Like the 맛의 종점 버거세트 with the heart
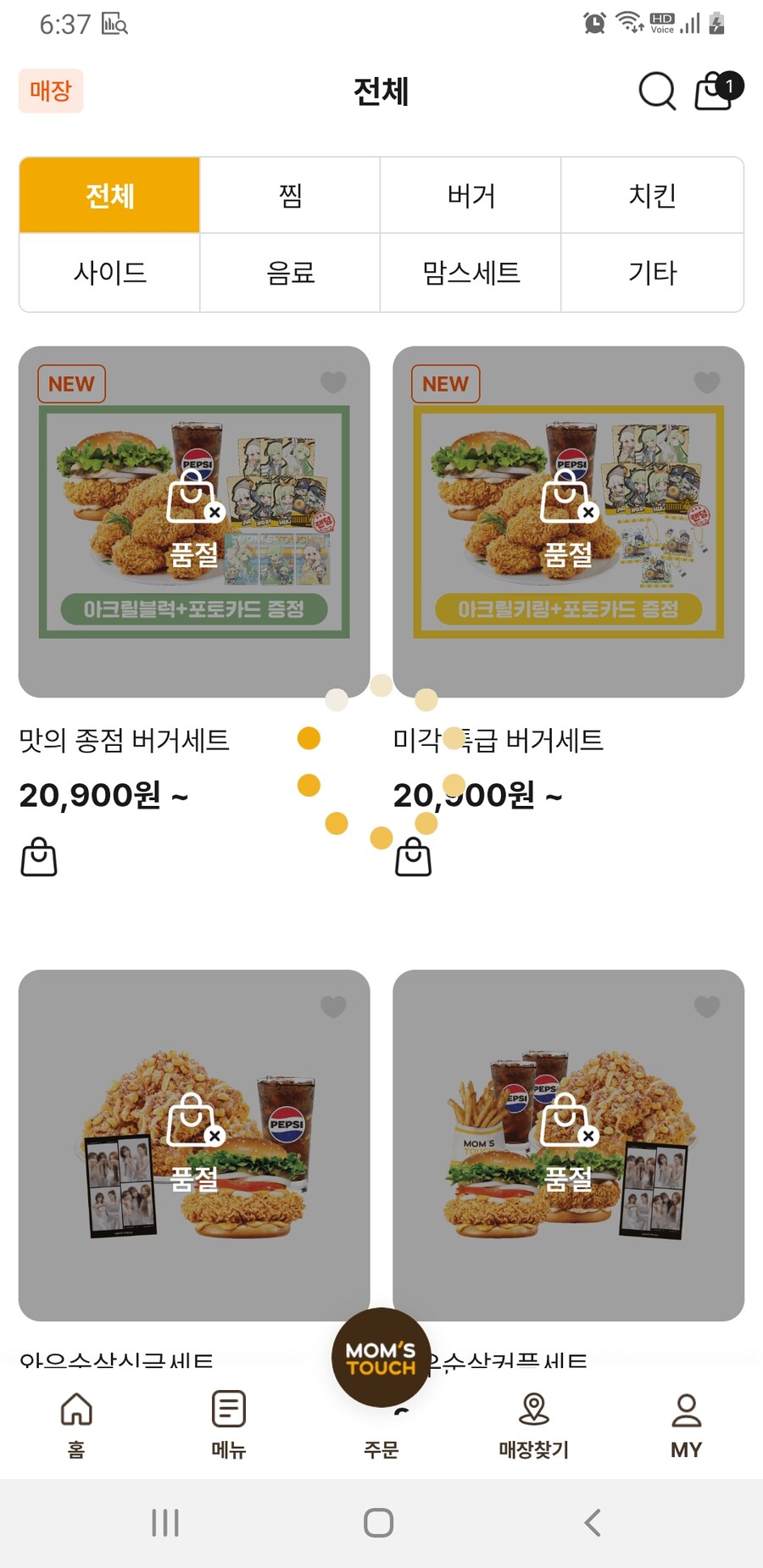Viewport: 763px width, 1568px height. point(333,382)
